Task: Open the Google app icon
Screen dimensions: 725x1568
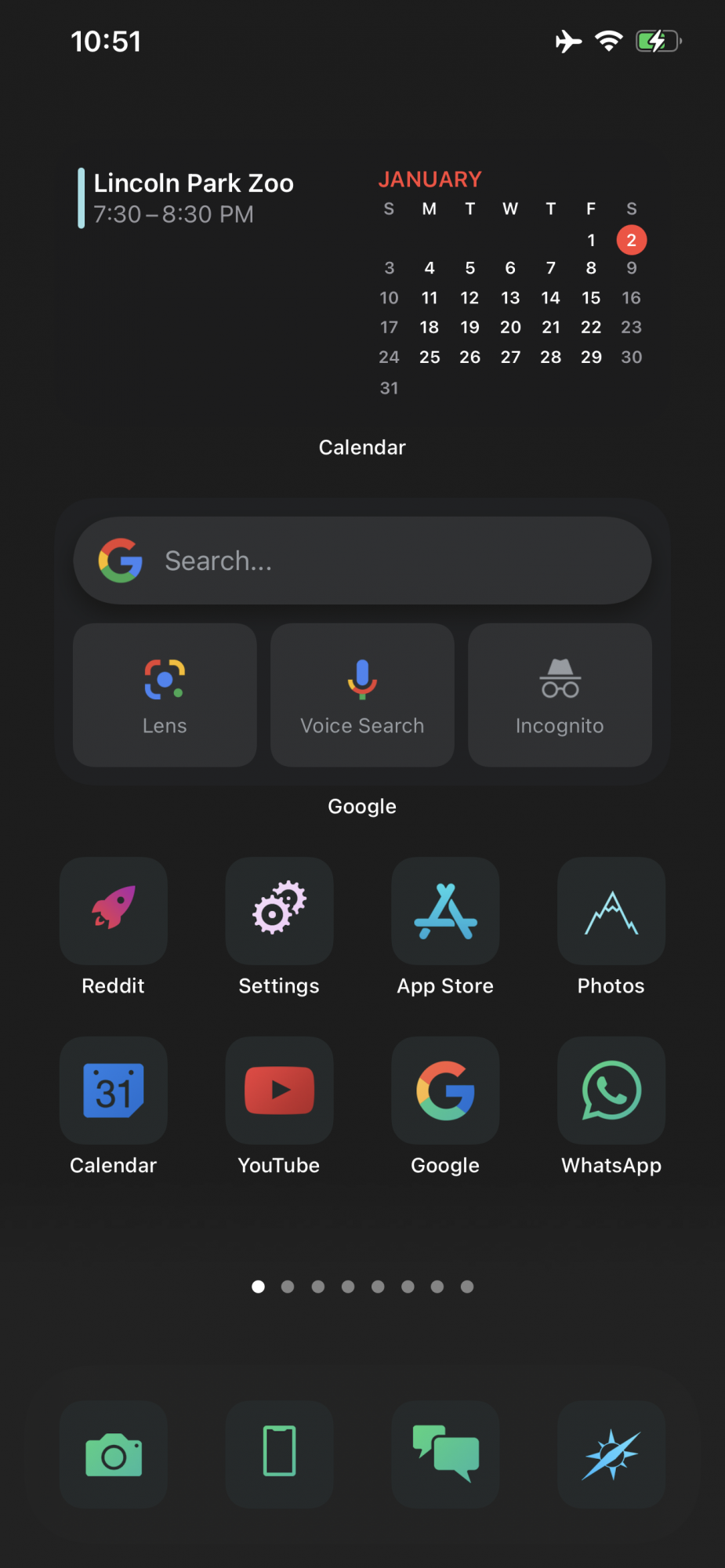Action: (445, 1091)
